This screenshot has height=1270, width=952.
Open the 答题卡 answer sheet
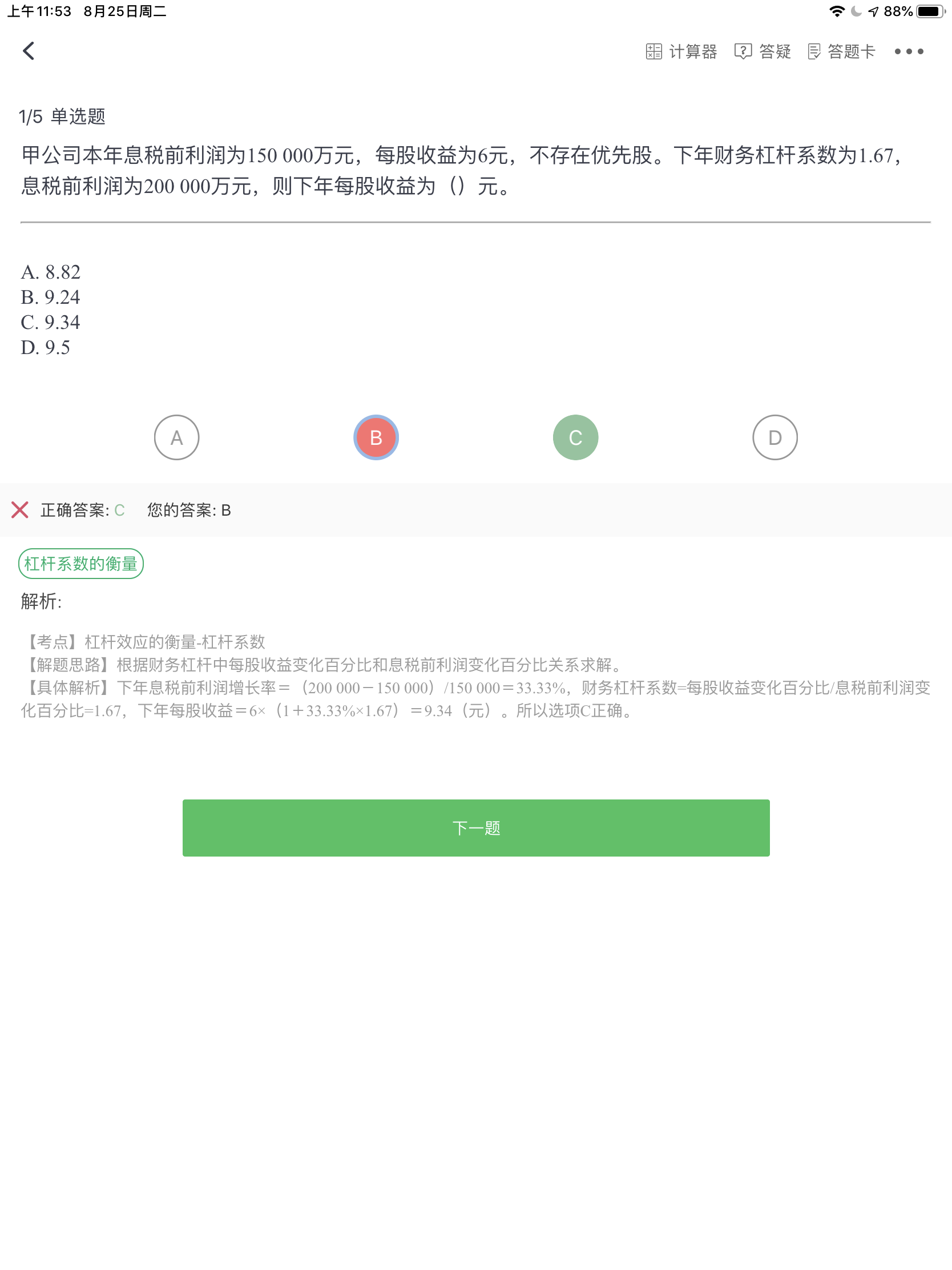(841, 51)
